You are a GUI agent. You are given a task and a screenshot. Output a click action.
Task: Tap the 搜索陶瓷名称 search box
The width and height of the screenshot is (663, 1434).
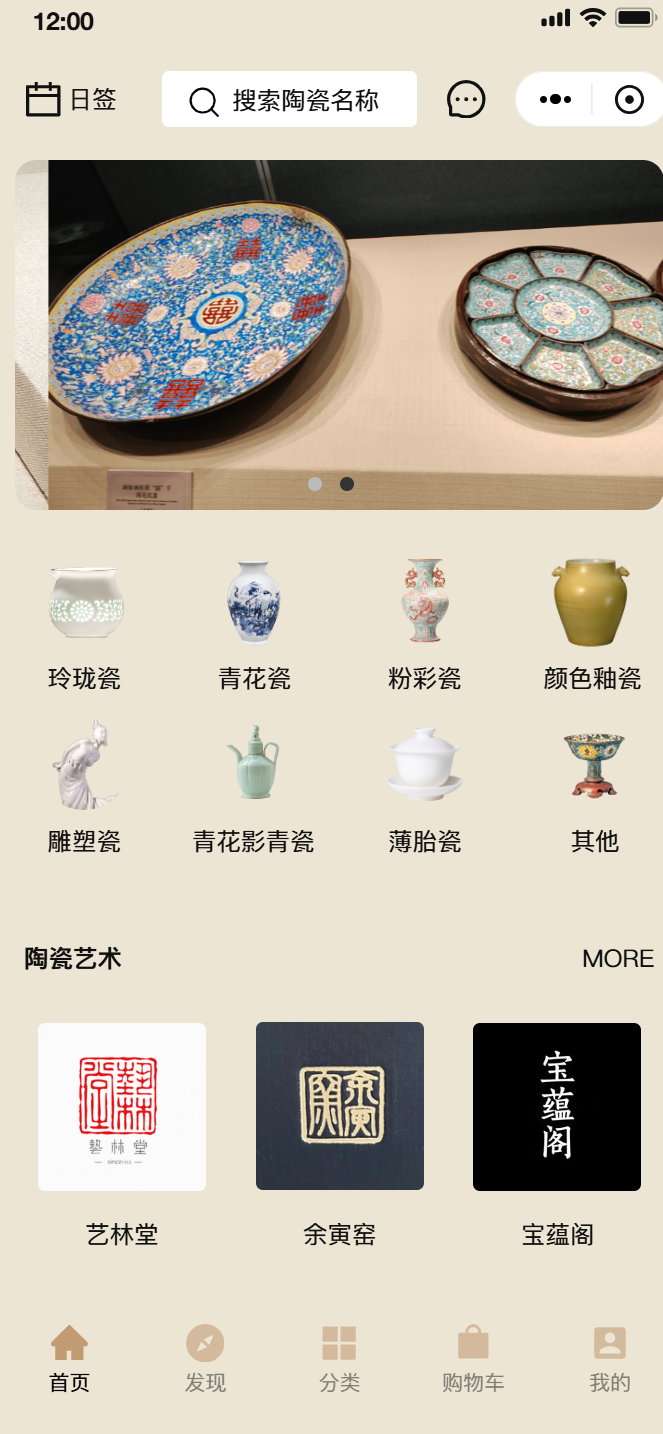tap(289, 99)
